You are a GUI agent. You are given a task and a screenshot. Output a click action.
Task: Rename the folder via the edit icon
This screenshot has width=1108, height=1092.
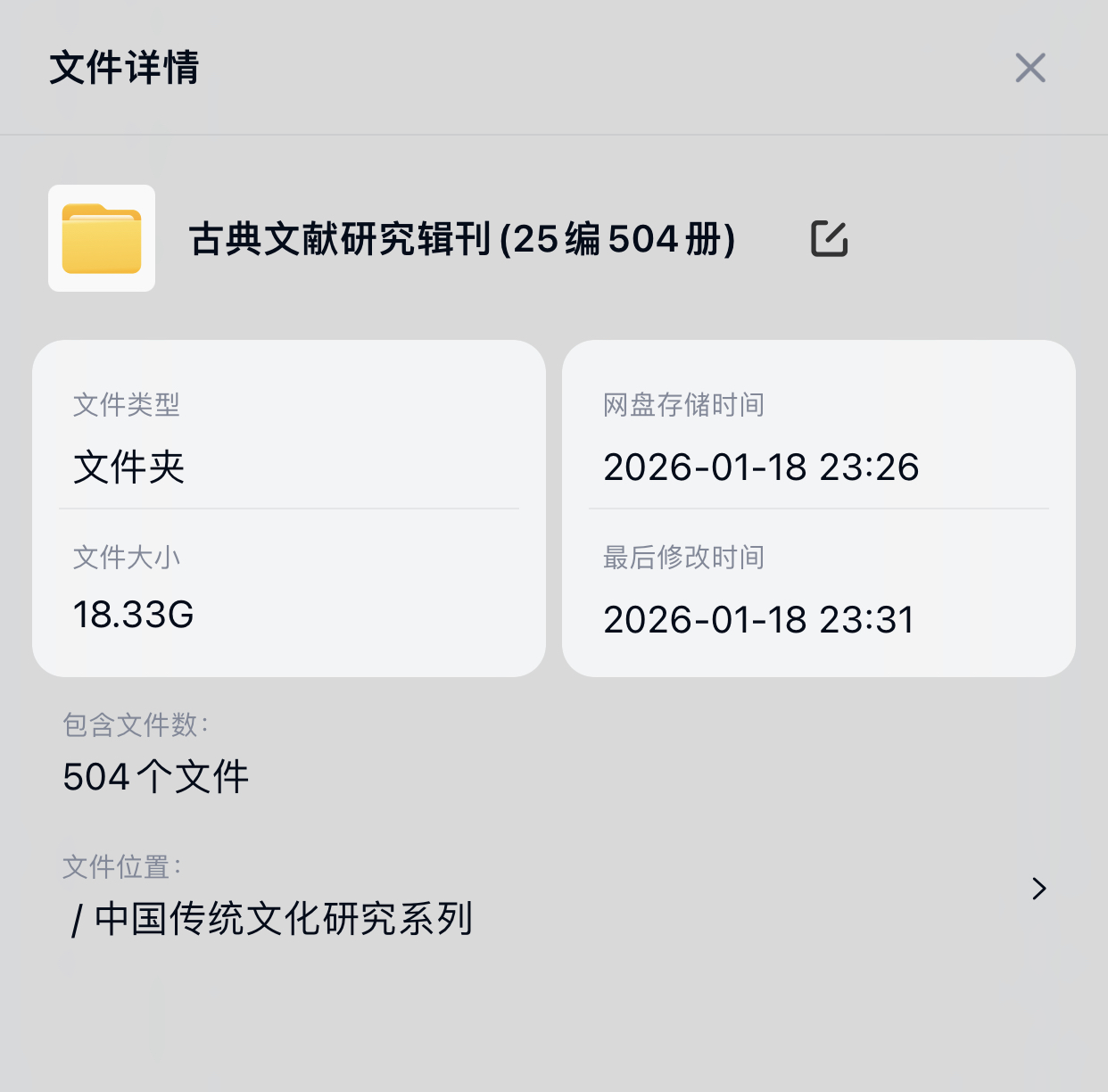tap(829, 238)
